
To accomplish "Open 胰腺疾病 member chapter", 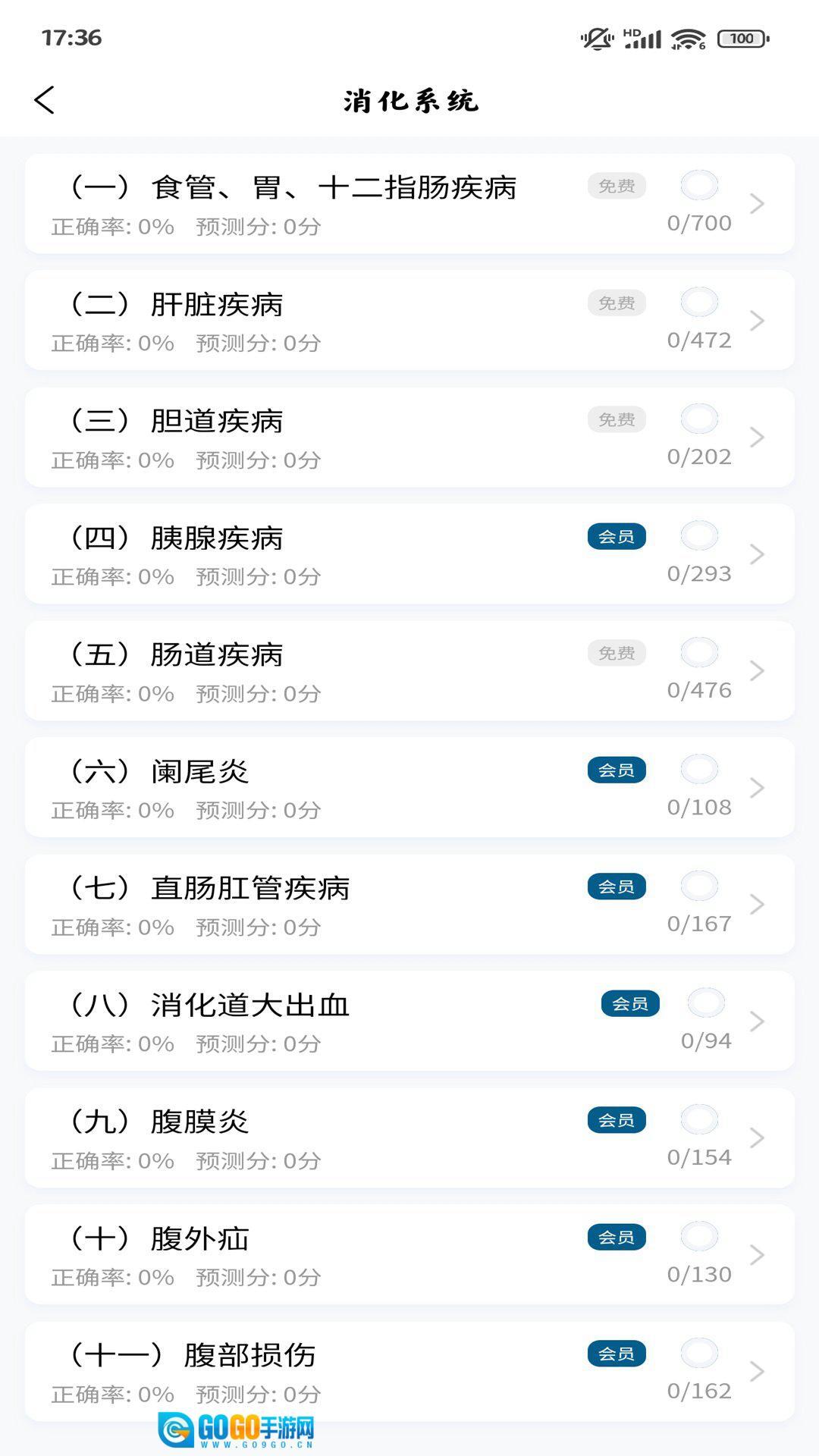I will coord(217,538).
